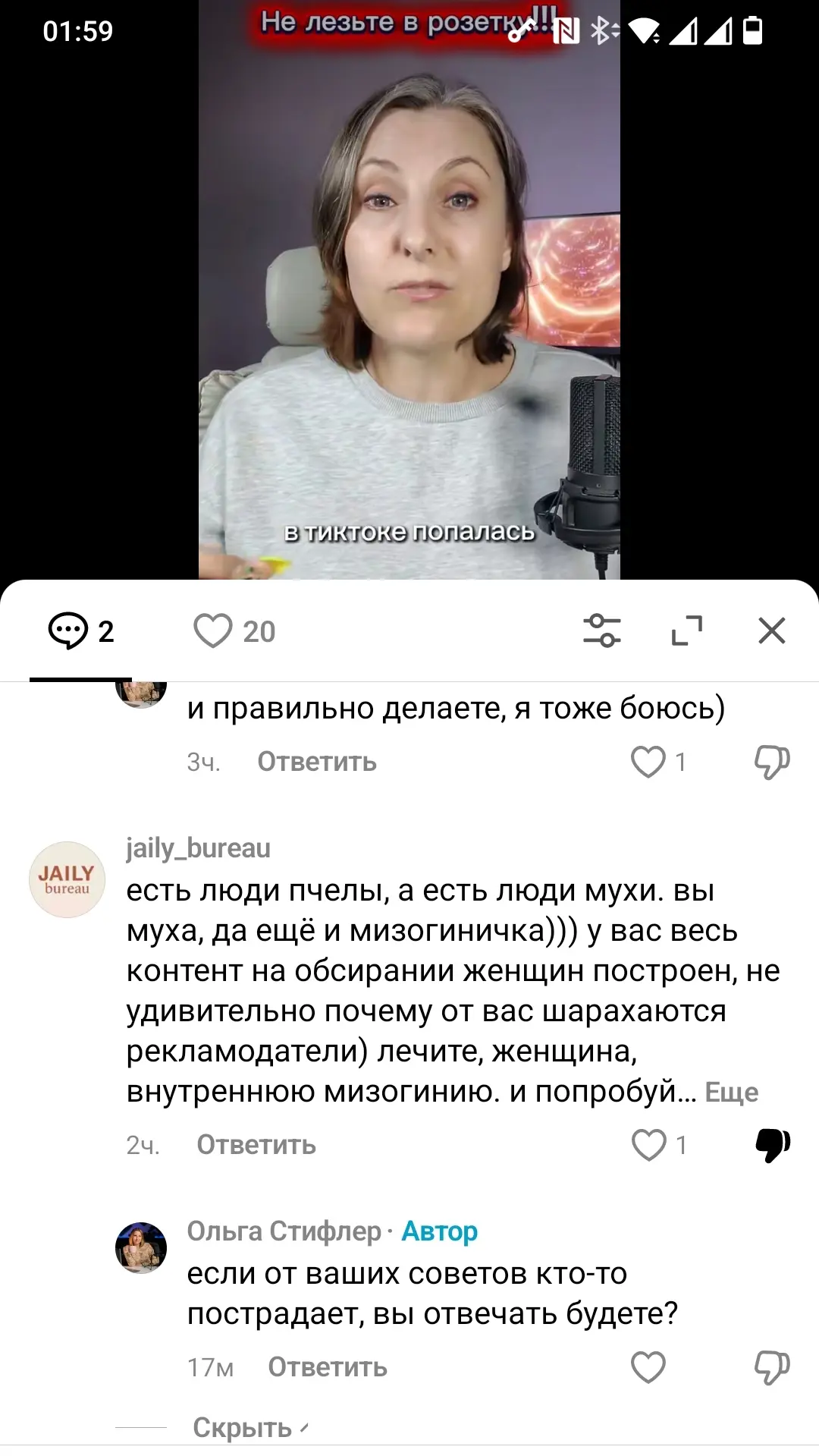
Task: Open the likes tab showing 20
Action: 234,631
